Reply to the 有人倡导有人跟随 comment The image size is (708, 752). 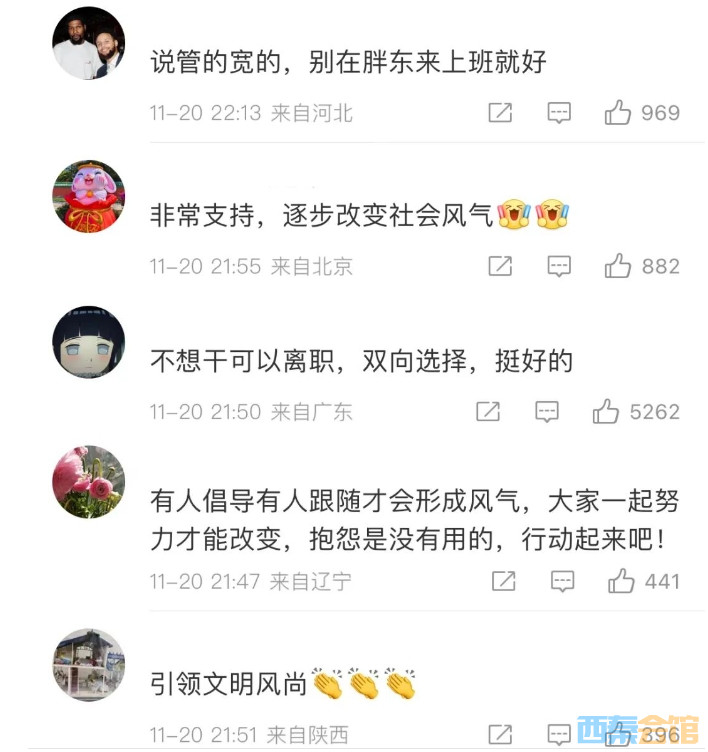(x=563, y=581)
